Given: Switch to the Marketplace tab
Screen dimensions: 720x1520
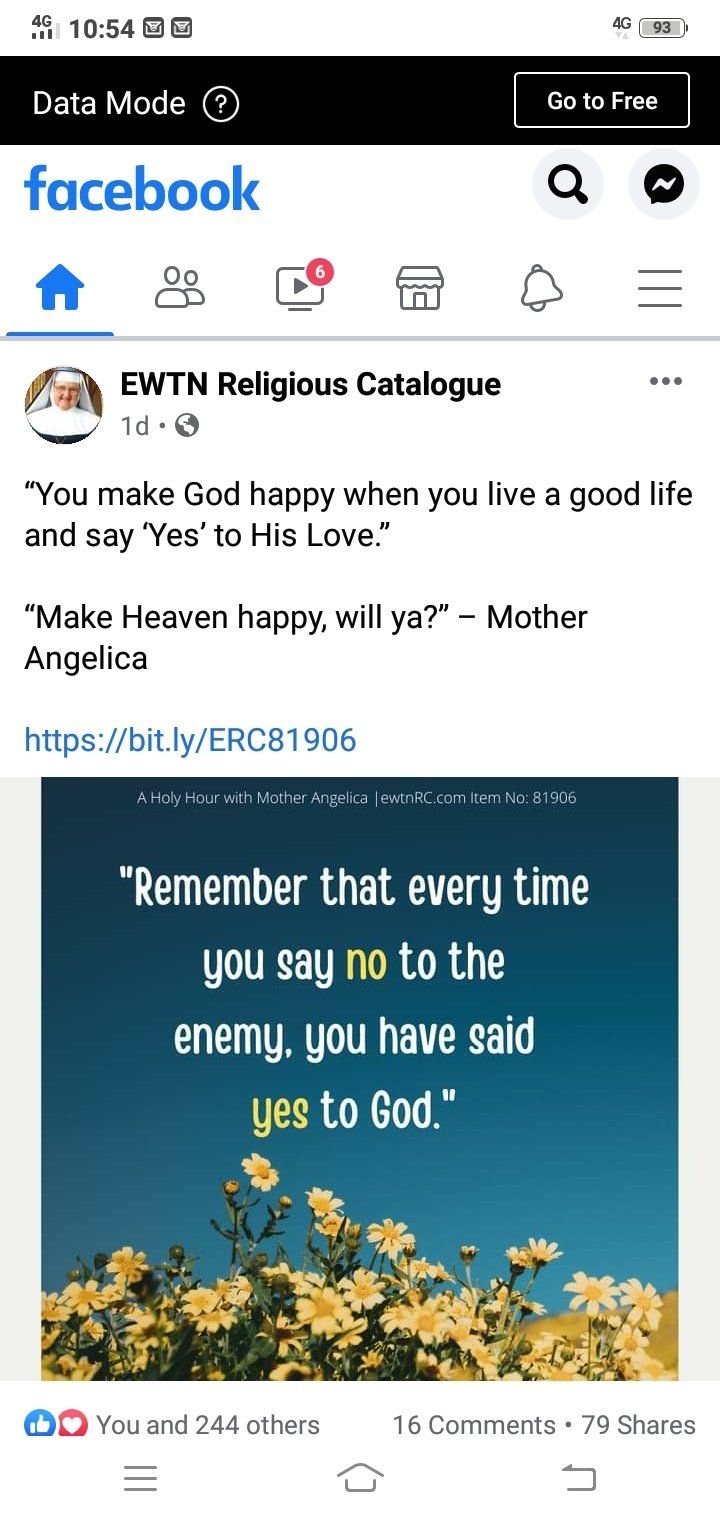Looking at the screenshot, I should click(x=420, y=289).
